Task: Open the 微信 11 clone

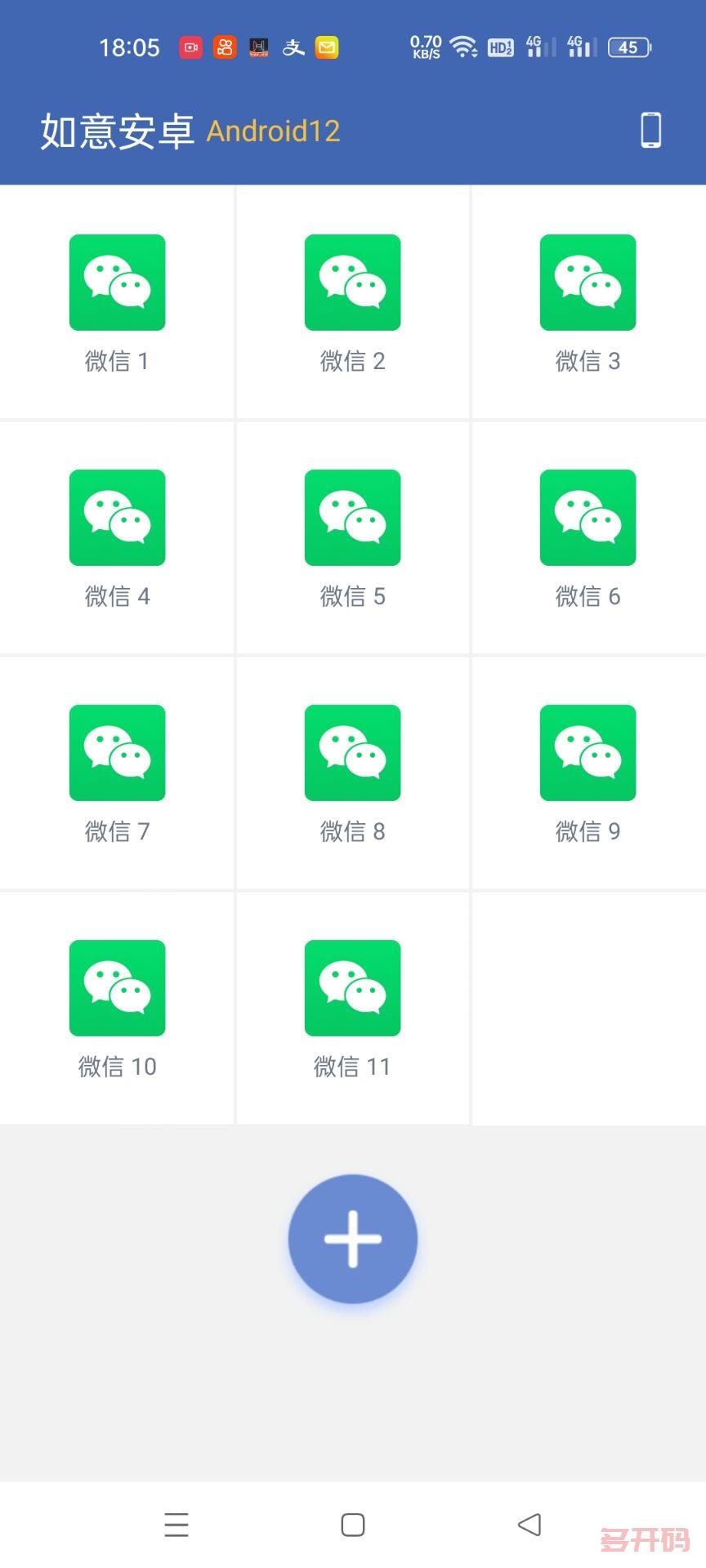Action: pos(352,988)
